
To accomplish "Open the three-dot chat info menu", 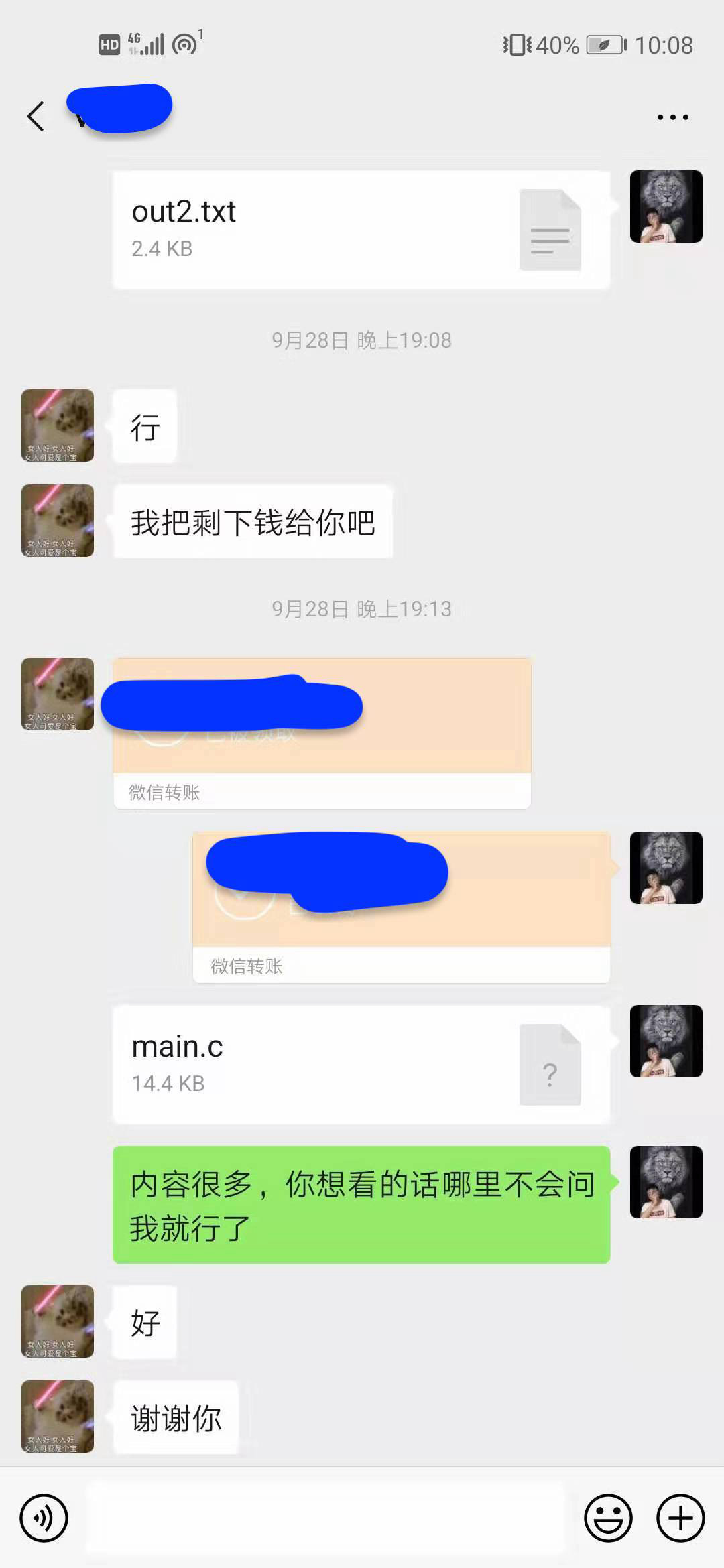I will click(x=672, y=117).
